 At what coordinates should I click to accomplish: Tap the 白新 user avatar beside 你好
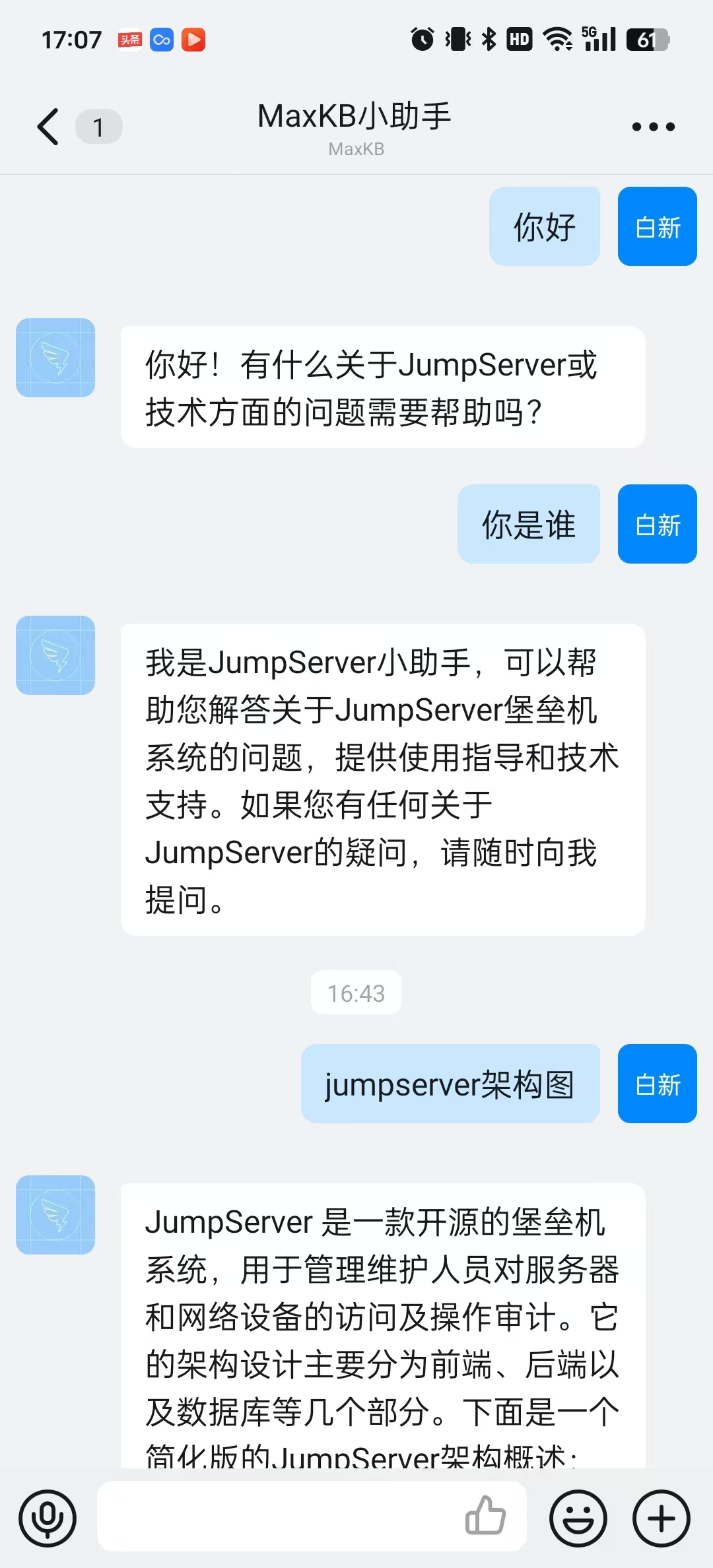click(656, 226)
